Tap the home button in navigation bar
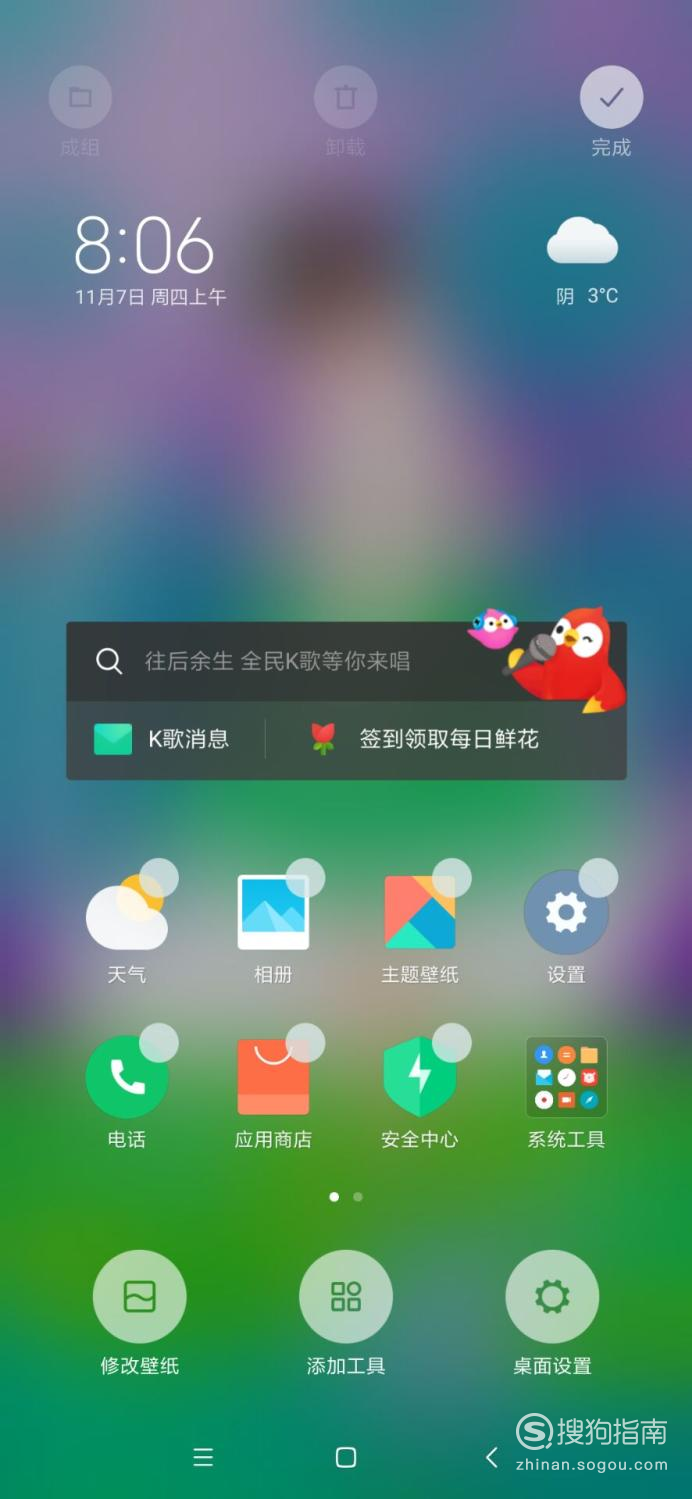The width and height of the screenshot is (692, 1499). coord(346,1457)
